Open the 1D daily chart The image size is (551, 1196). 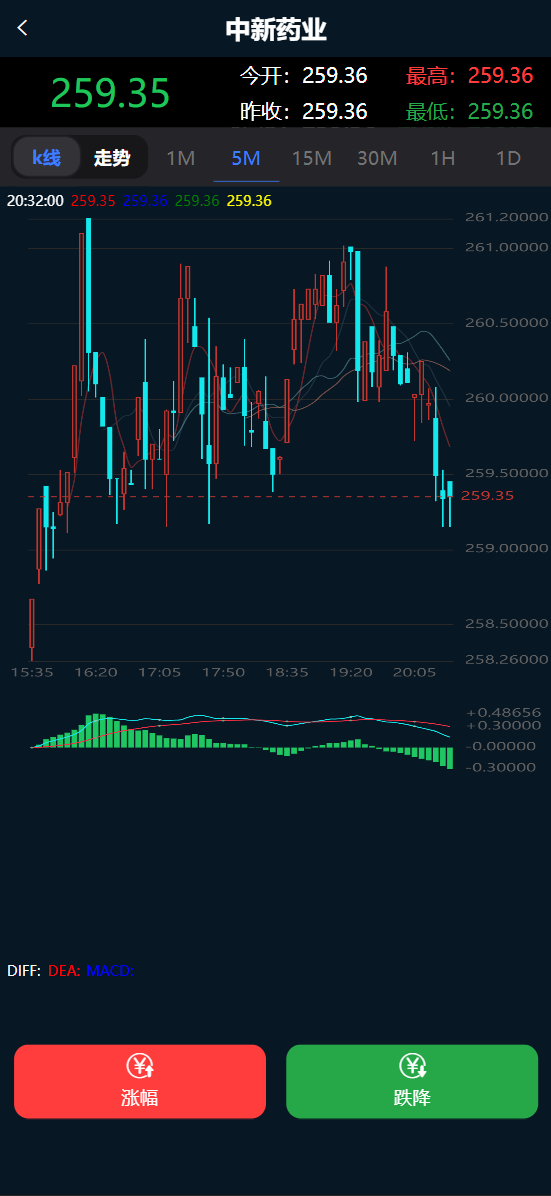pos(508,159)
